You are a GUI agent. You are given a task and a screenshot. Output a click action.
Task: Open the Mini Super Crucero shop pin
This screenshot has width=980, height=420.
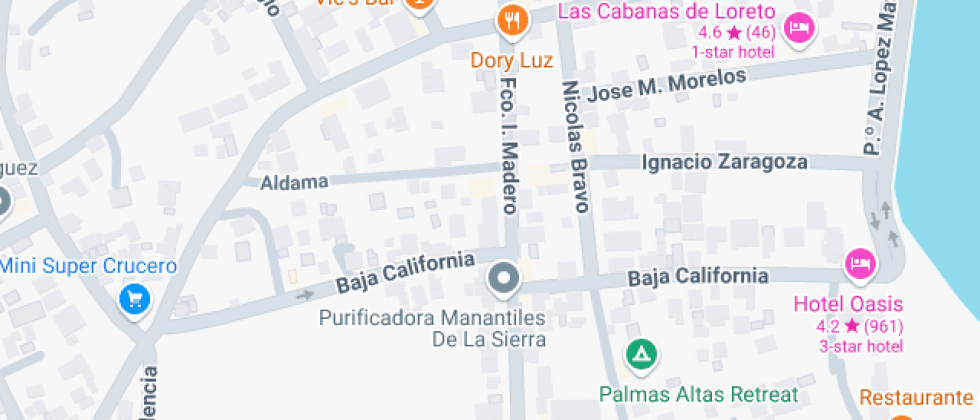click(134, 298)
